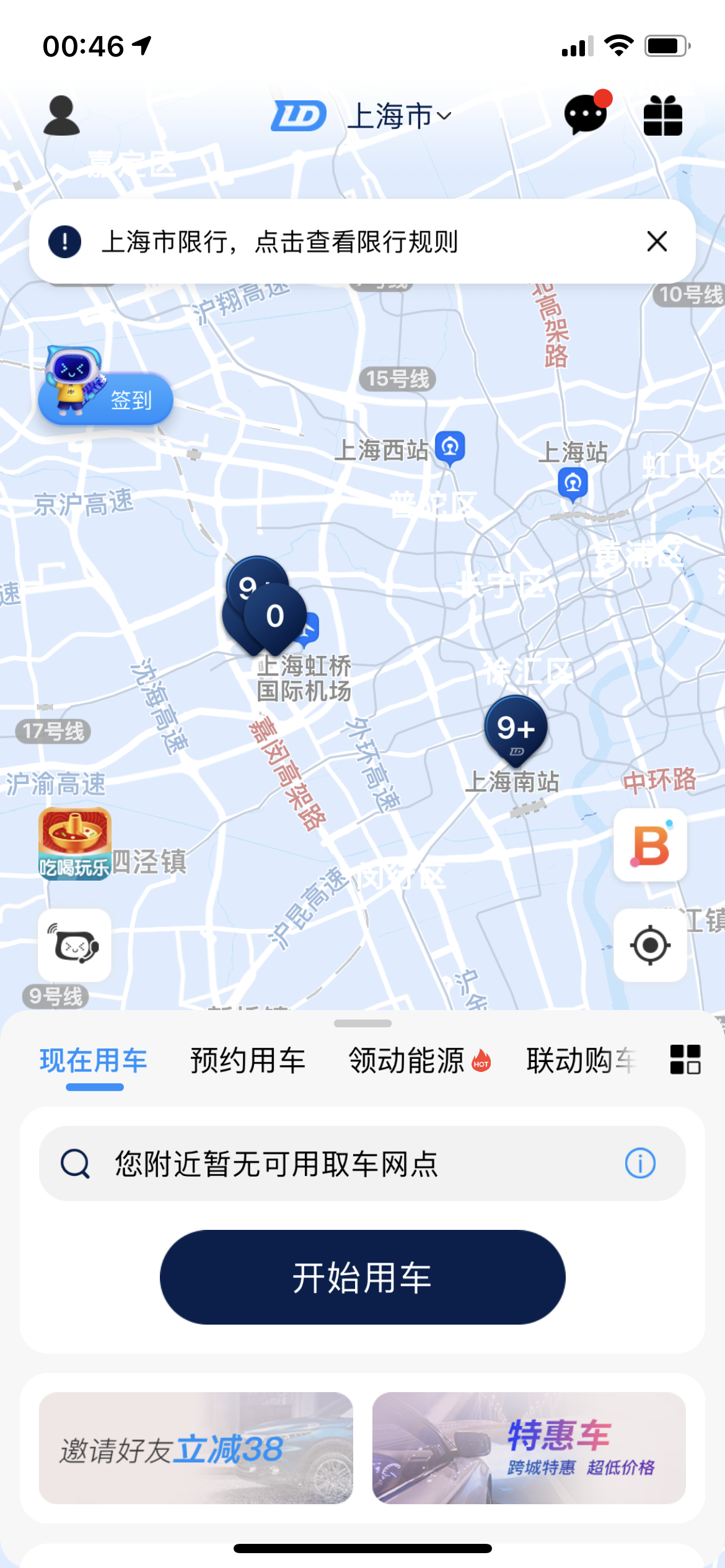View 上海市限行 restriction rules banner
This screenshot has height=1568, width=725.
279,242
